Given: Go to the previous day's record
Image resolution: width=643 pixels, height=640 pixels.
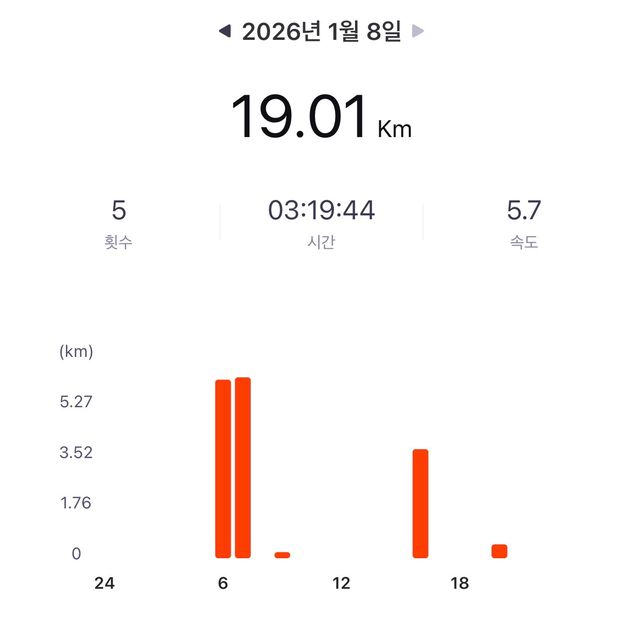Looking at the screenshot, I should tap(225, 32).
